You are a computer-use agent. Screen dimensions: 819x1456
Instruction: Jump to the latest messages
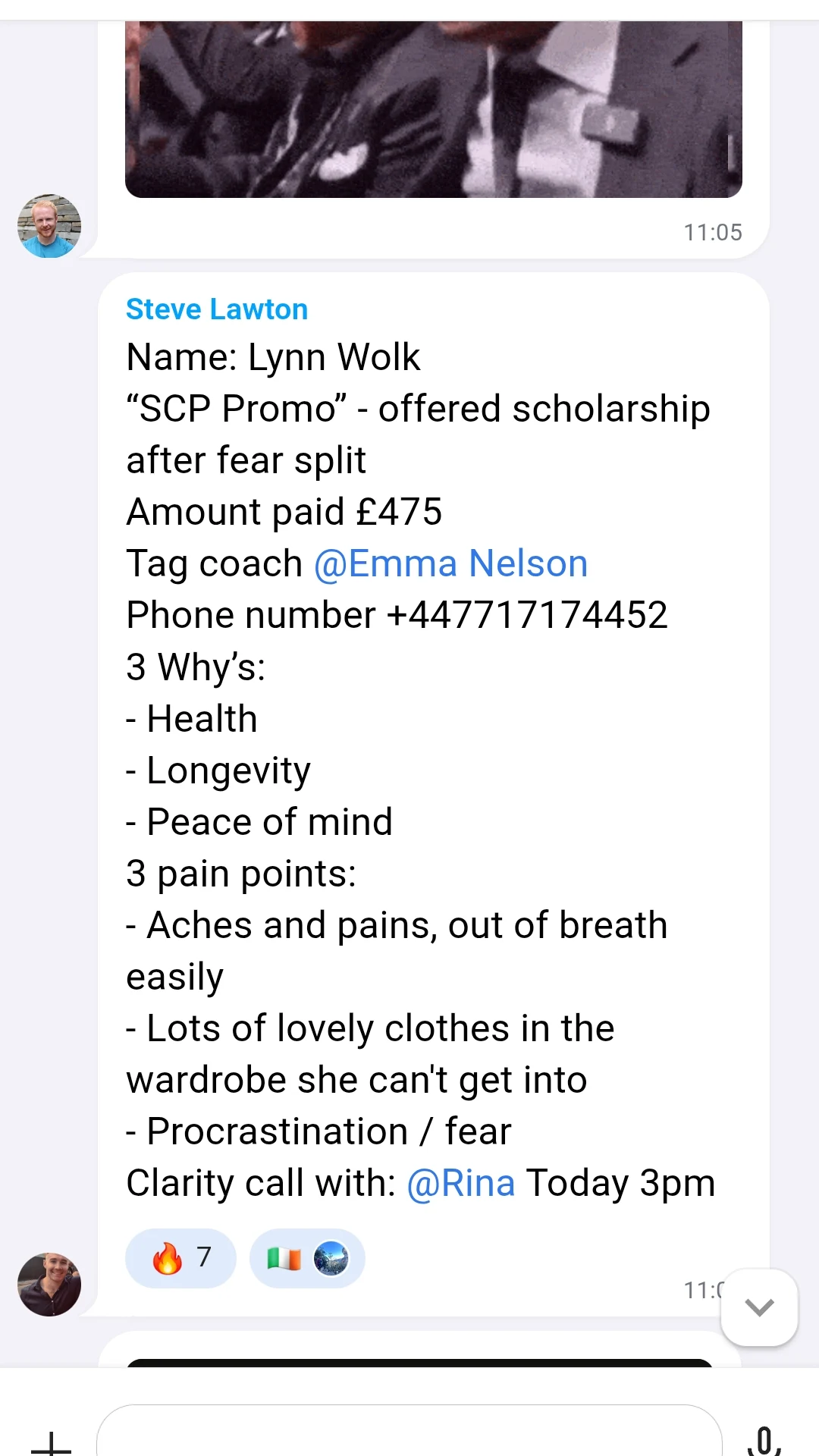(759, 1307)
